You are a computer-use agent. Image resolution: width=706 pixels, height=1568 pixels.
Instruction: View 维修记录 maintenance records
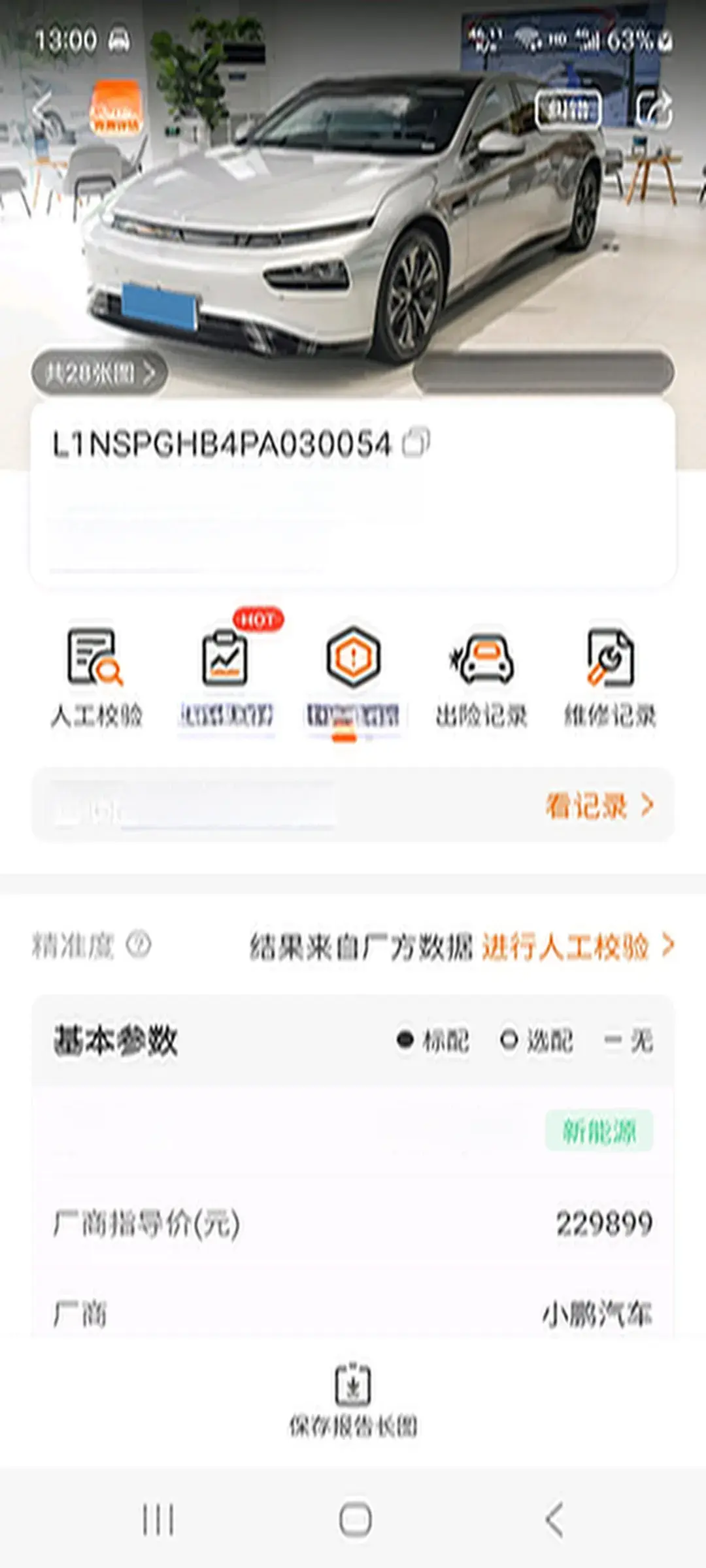[610, 678]
